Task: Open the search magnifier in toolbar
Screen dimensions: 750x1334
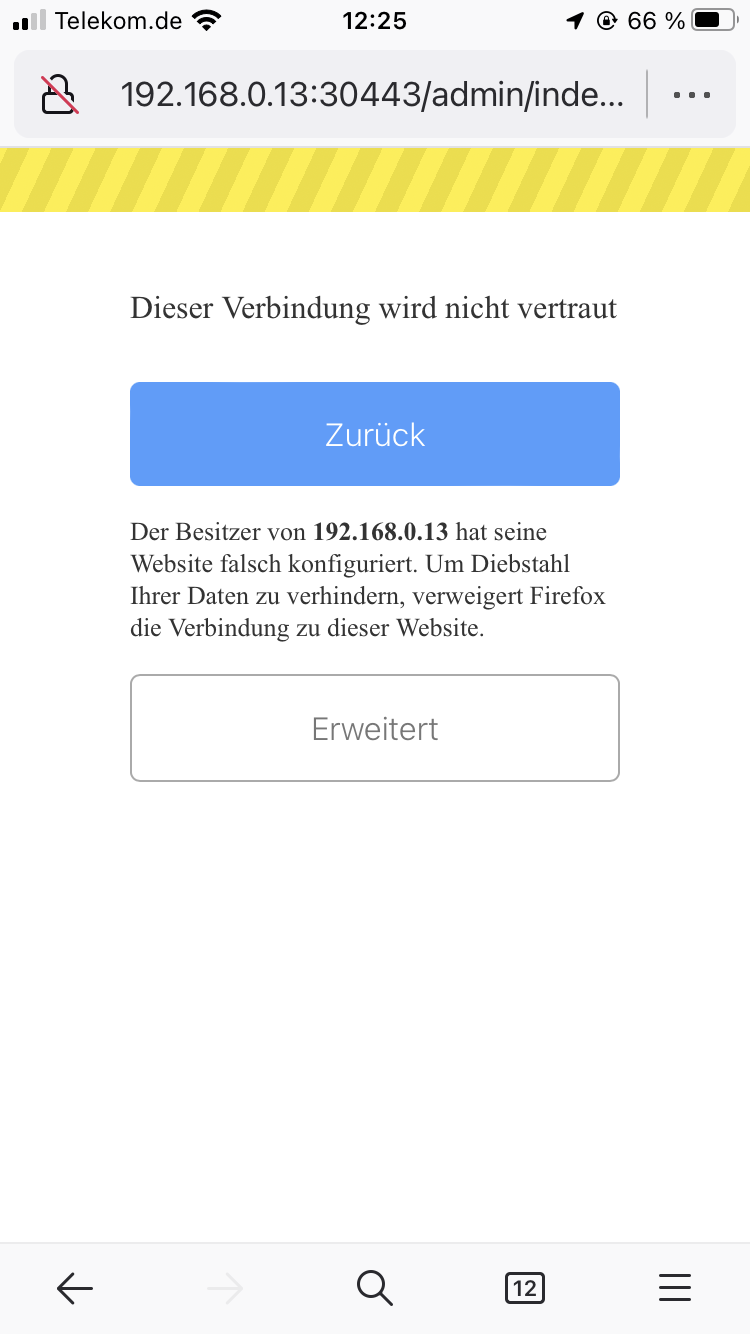Action: click(375, 1288)
